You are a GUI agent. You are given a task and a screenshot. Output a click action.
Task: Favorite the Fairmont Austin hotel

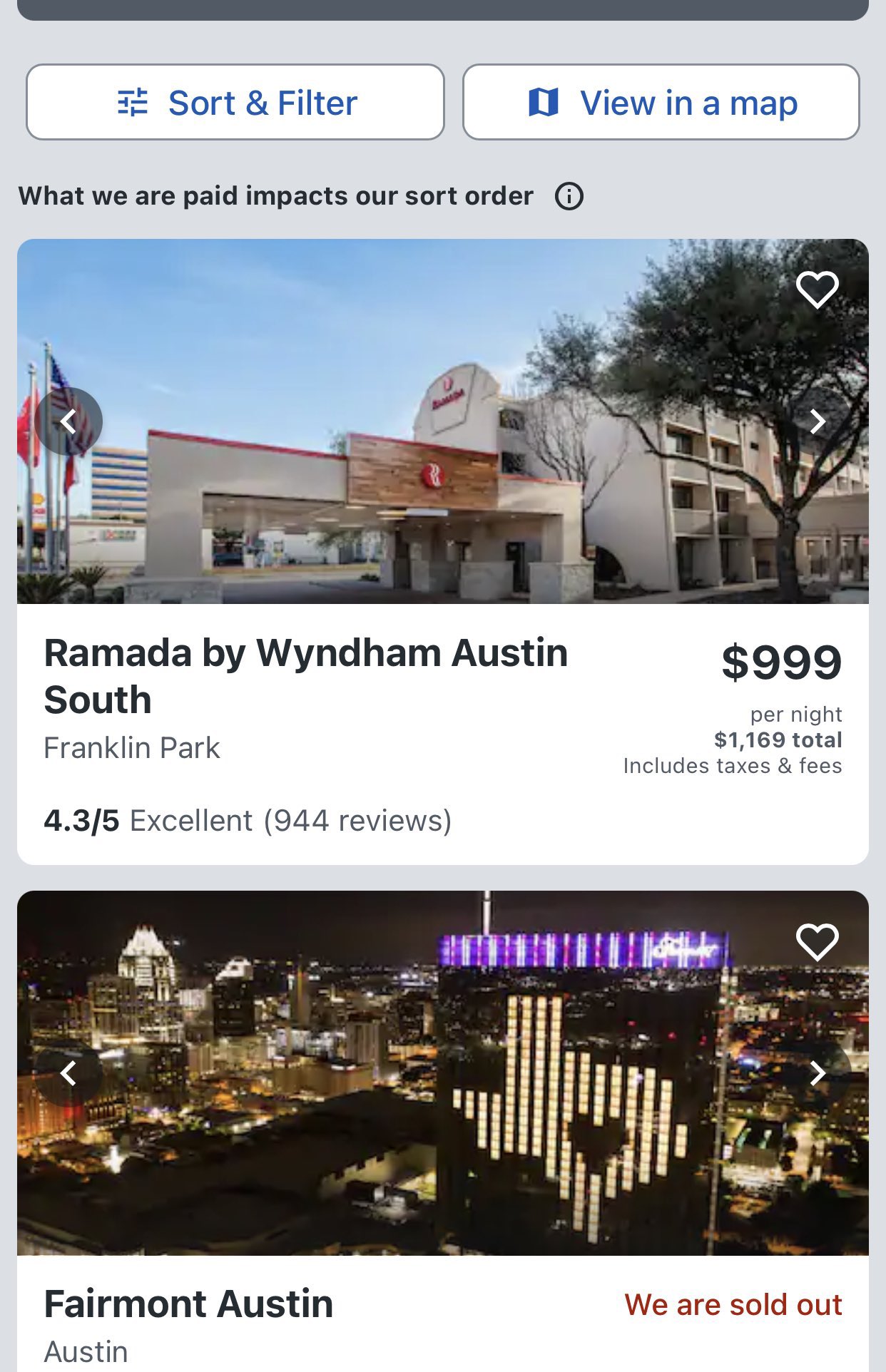(x=817, y=941)
